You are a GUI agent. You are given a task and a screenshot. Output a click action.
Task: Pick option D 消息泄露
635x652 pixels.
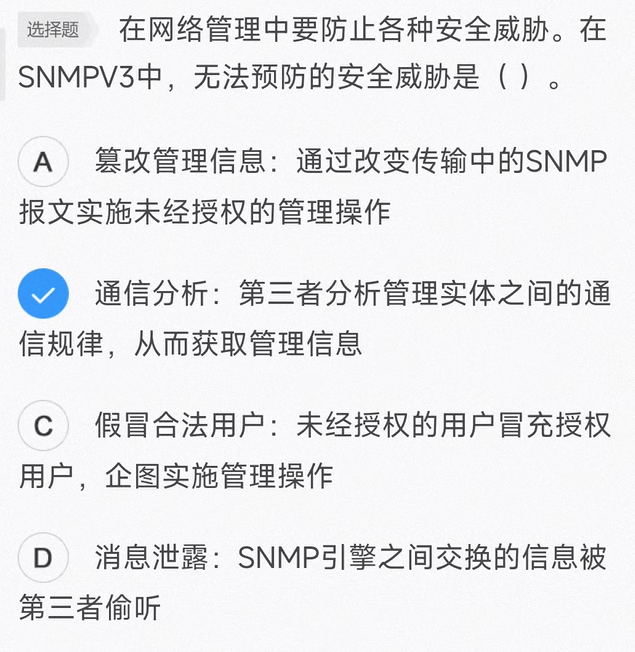(43, 558)
